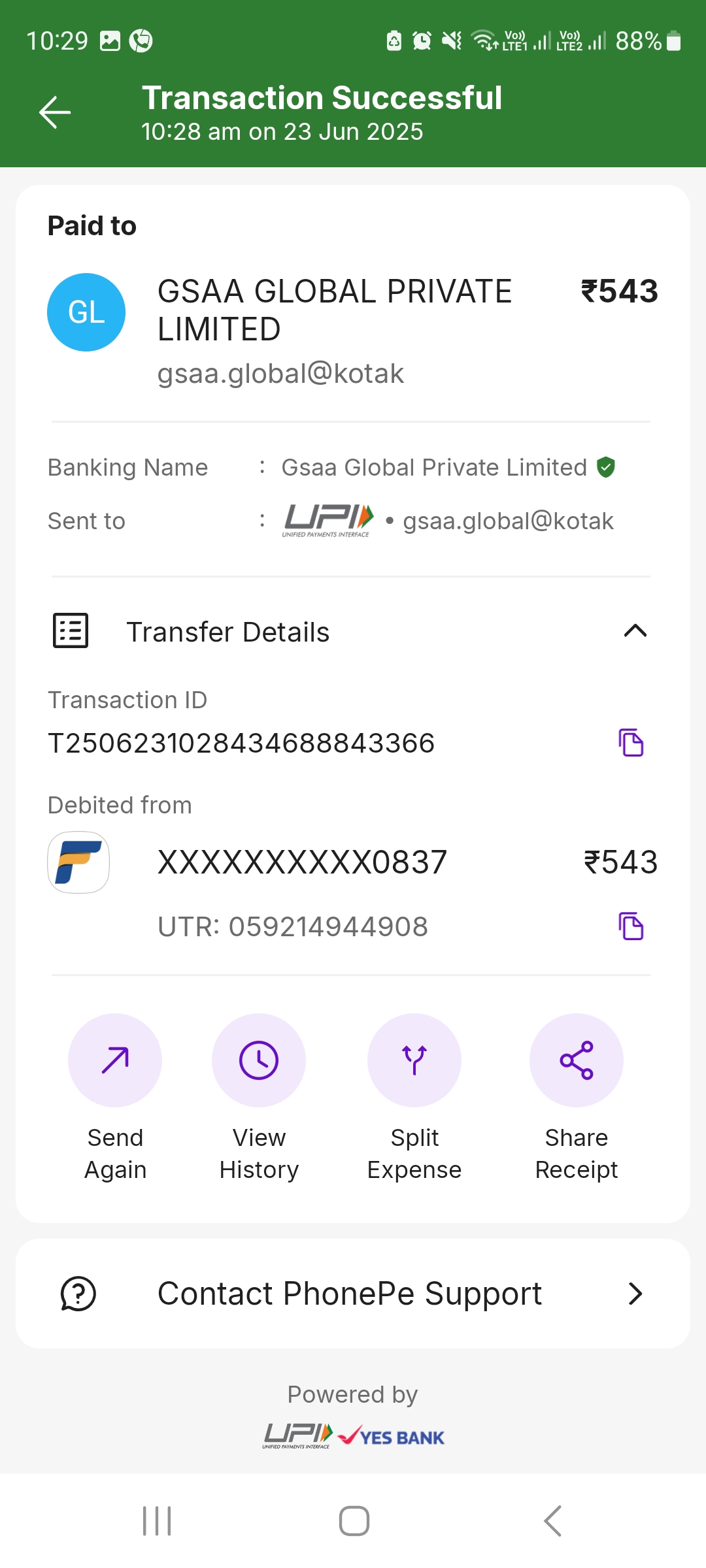706x1568 pixels.
Task: Split this expense with others
Action: tap(414, 1060)
